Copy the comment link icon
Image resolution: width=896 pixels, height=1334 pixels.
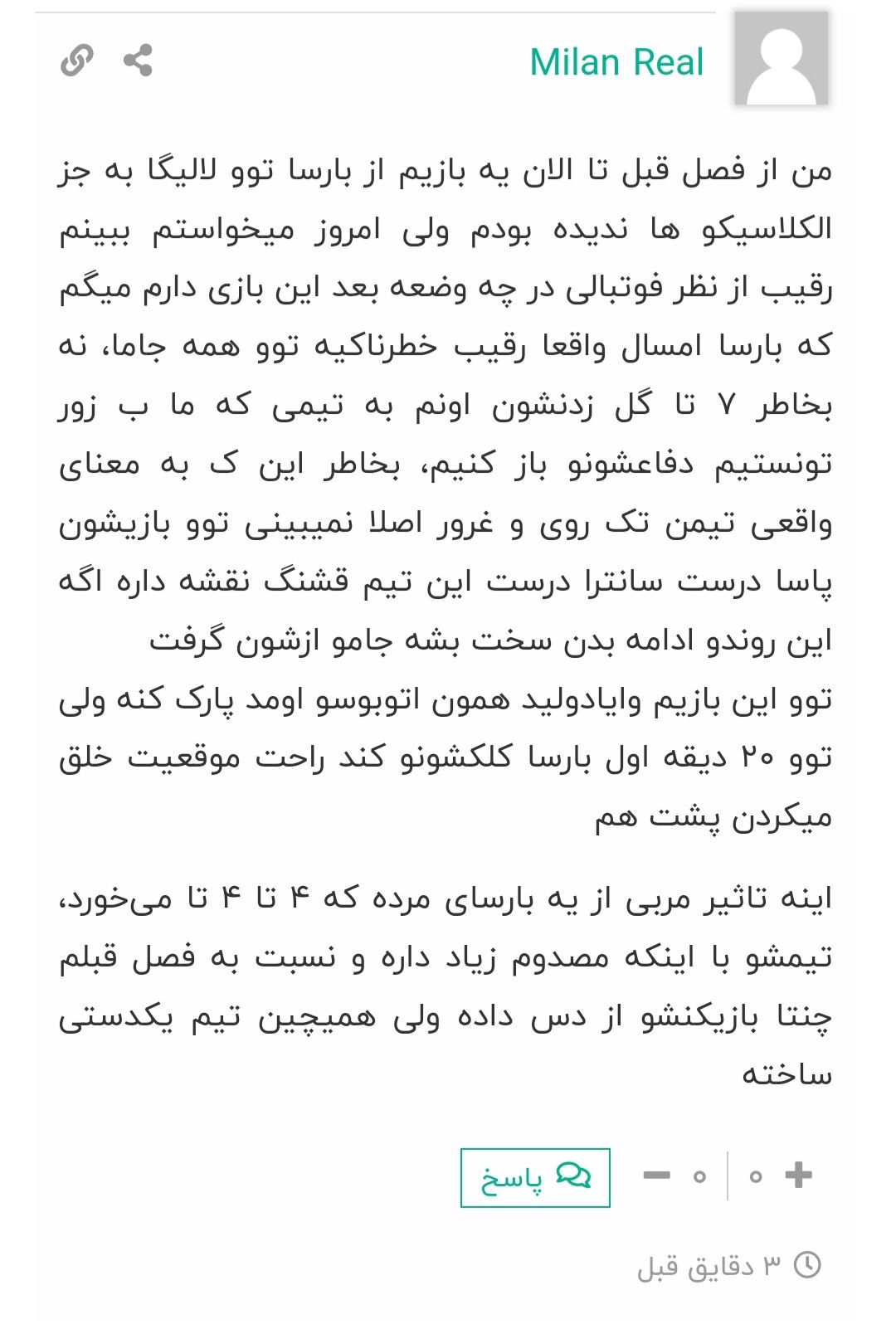[x=77, y=61]
